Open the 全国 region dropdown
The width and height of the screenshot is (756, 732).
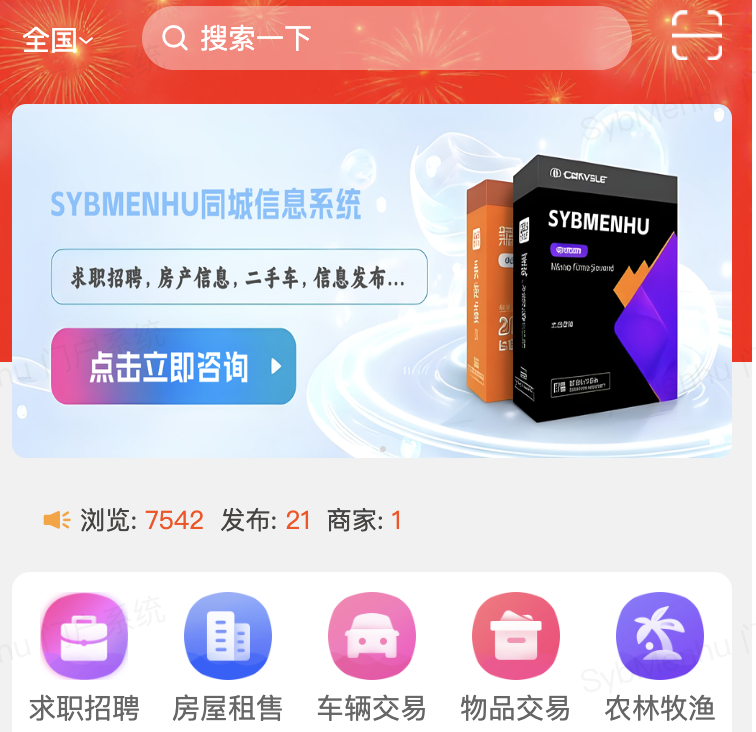57,40
